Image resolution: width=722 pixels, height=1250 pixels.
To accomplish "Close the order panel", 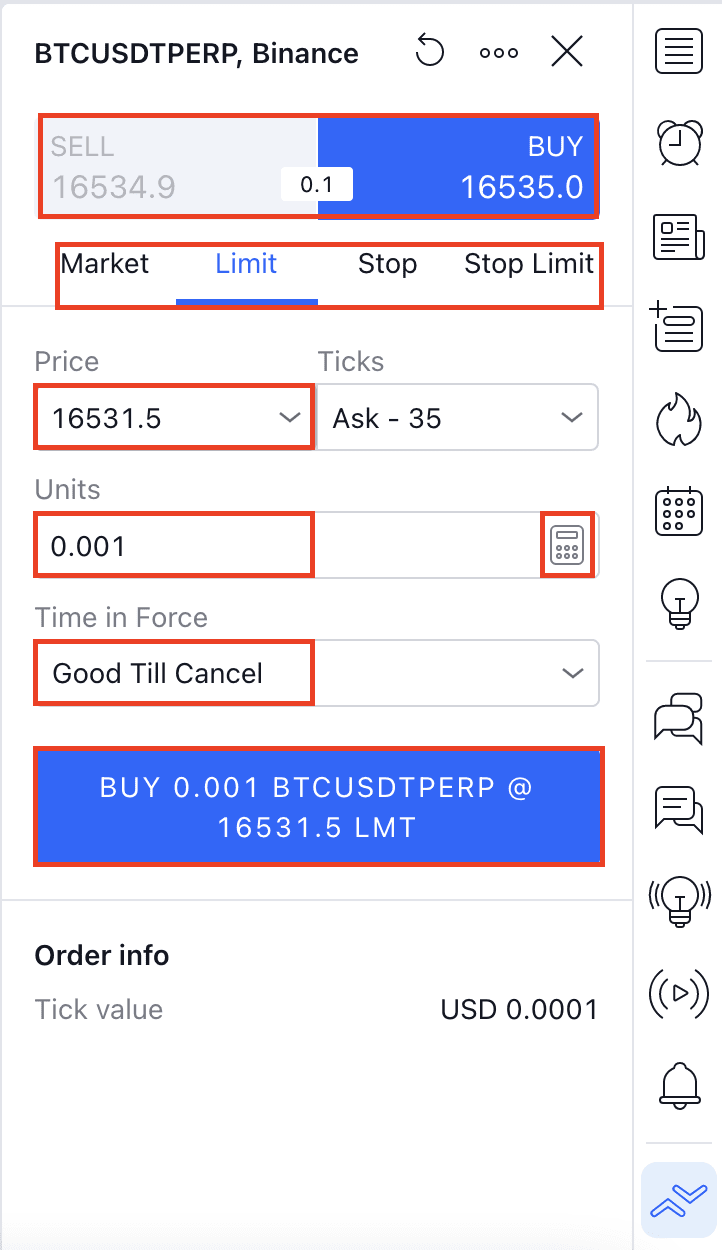I will click(x=567, y=52).
